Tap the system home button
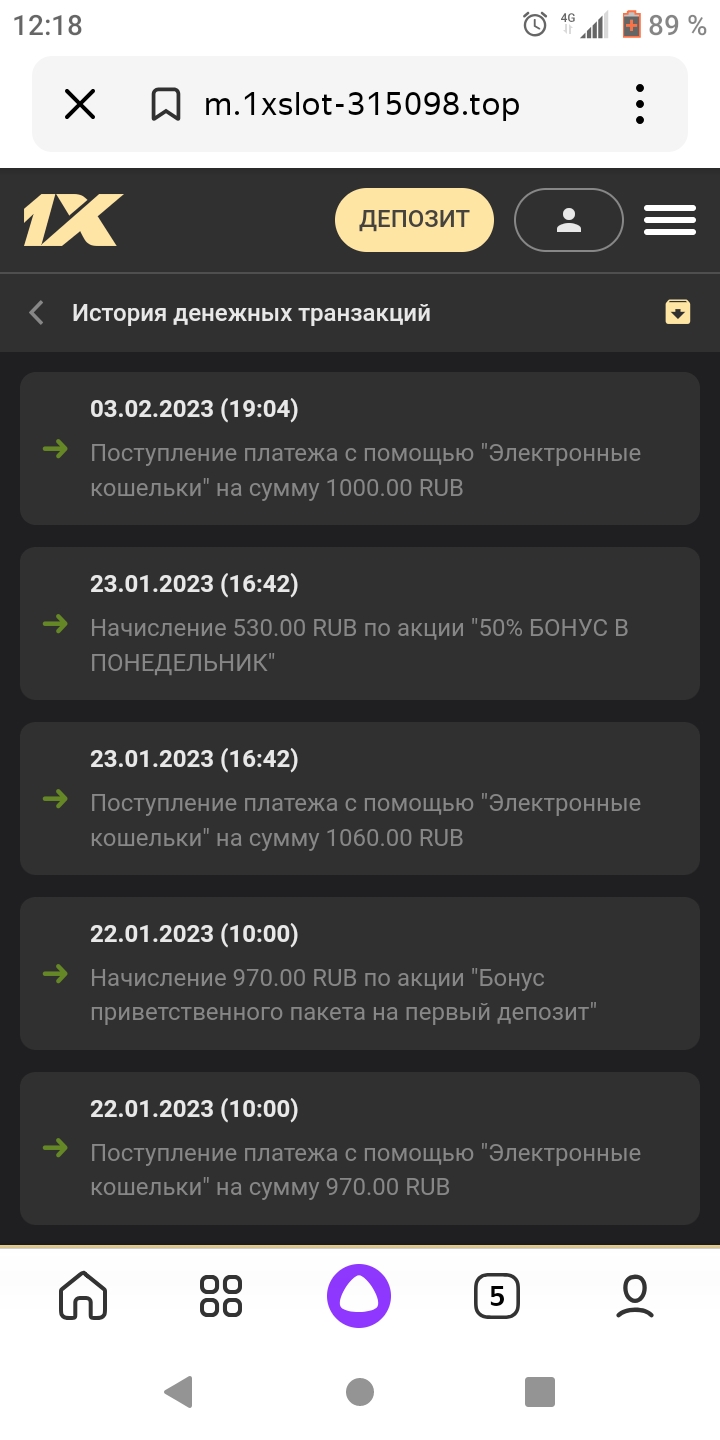 pyautogui.click(x=360, y=1391)
